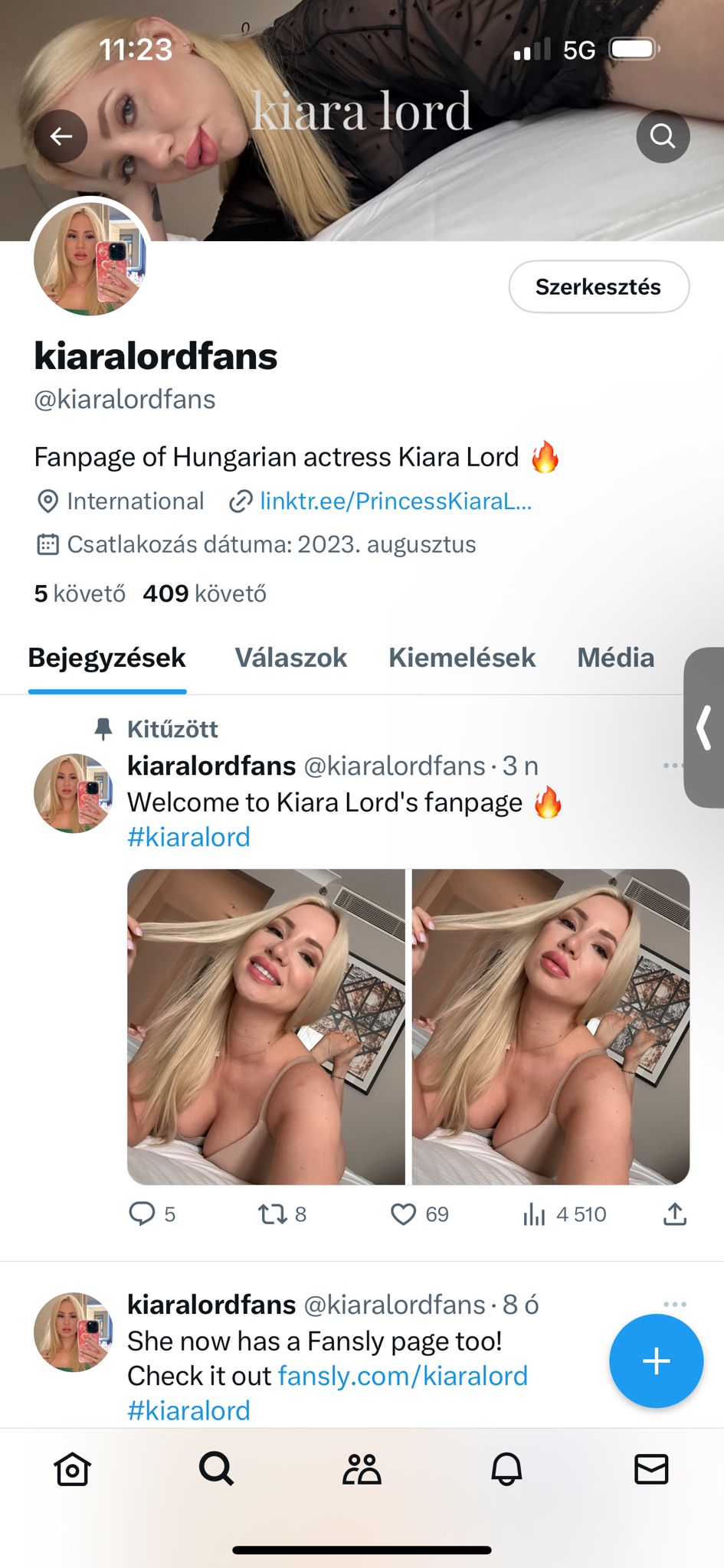This screenshot has height=1568, width=724.
Task: Tap the Szerkesztés edit profile button
Action: [598, 287]
